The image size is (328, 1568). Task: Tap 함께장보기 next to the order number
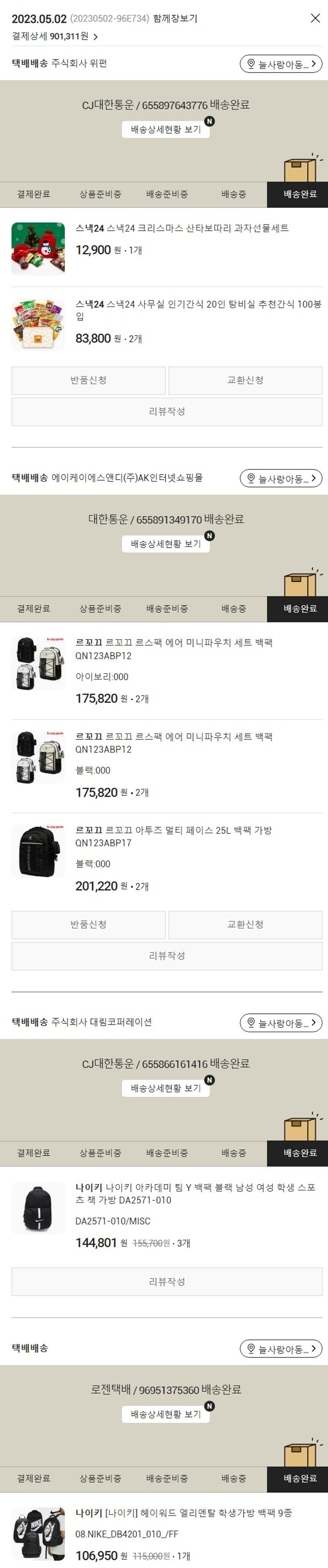point(175,18)
